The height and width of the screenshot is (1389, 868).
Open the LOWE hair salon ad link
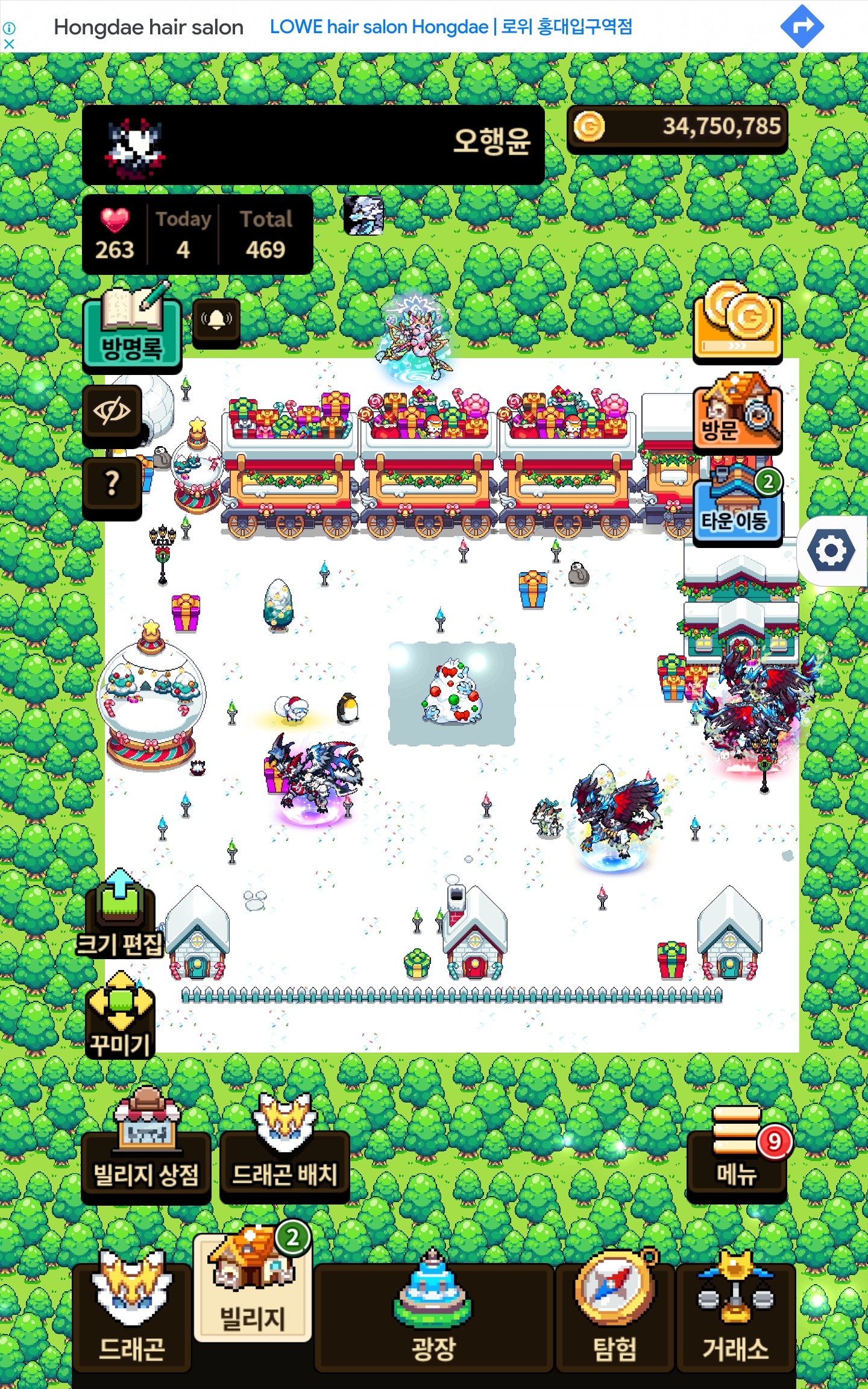pos(451,27)
